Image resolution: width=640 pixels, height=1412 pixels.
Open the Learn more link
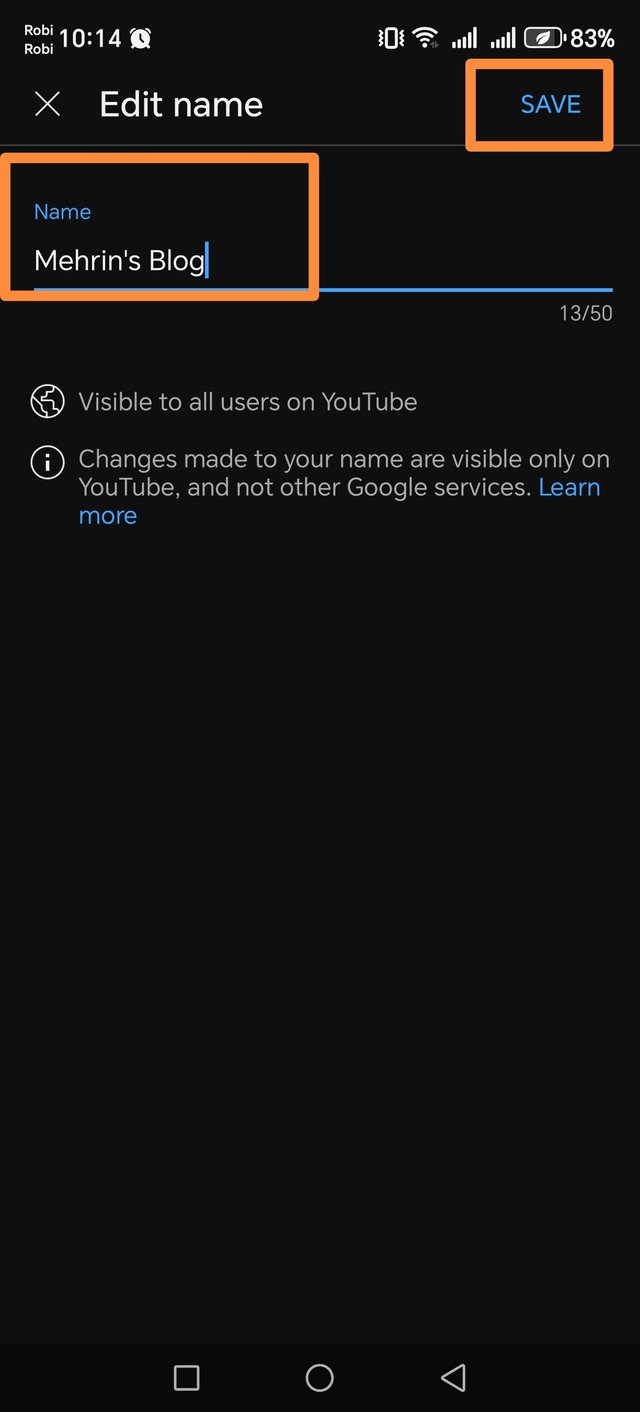tap(569, 488)
